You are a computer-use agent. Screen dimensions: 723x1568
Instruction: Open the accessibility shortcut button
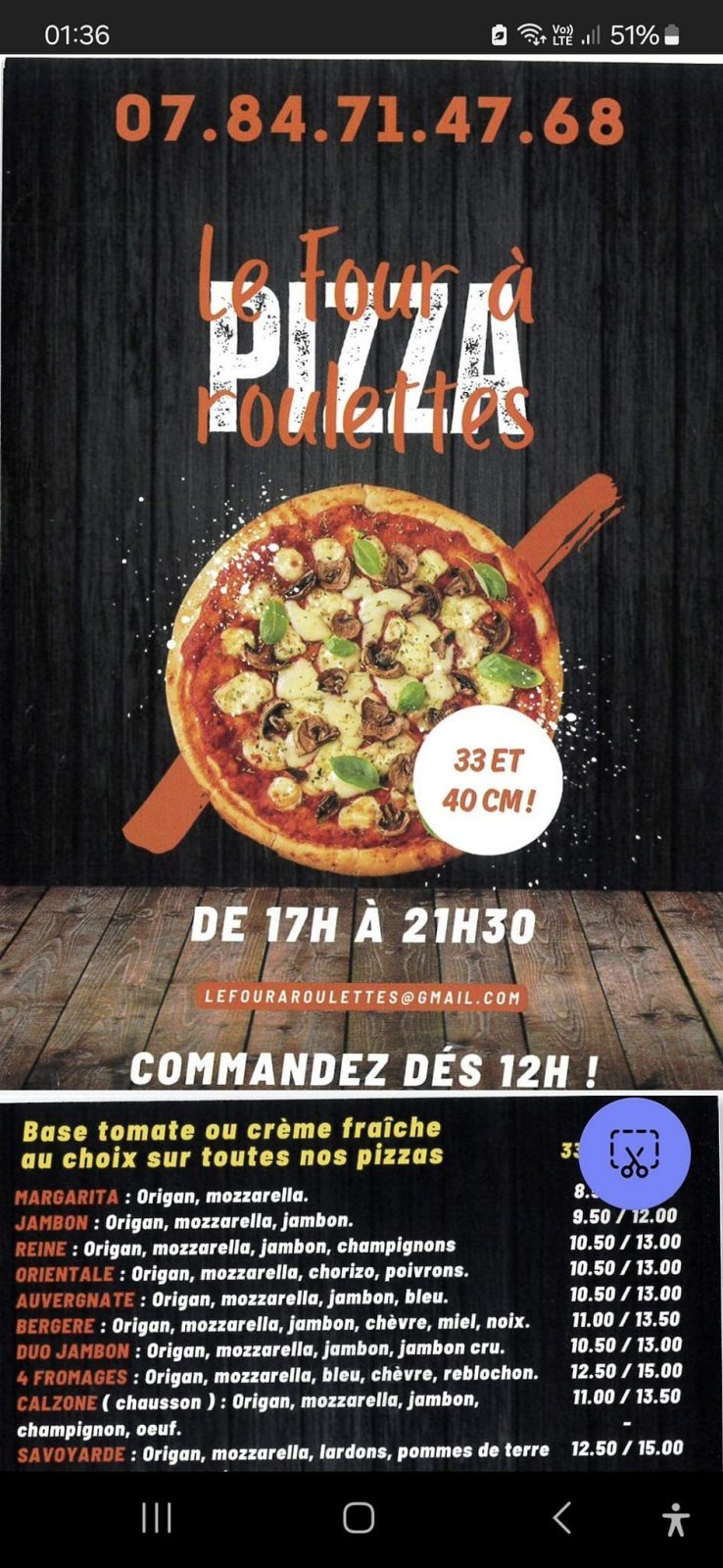(675, 1519)
